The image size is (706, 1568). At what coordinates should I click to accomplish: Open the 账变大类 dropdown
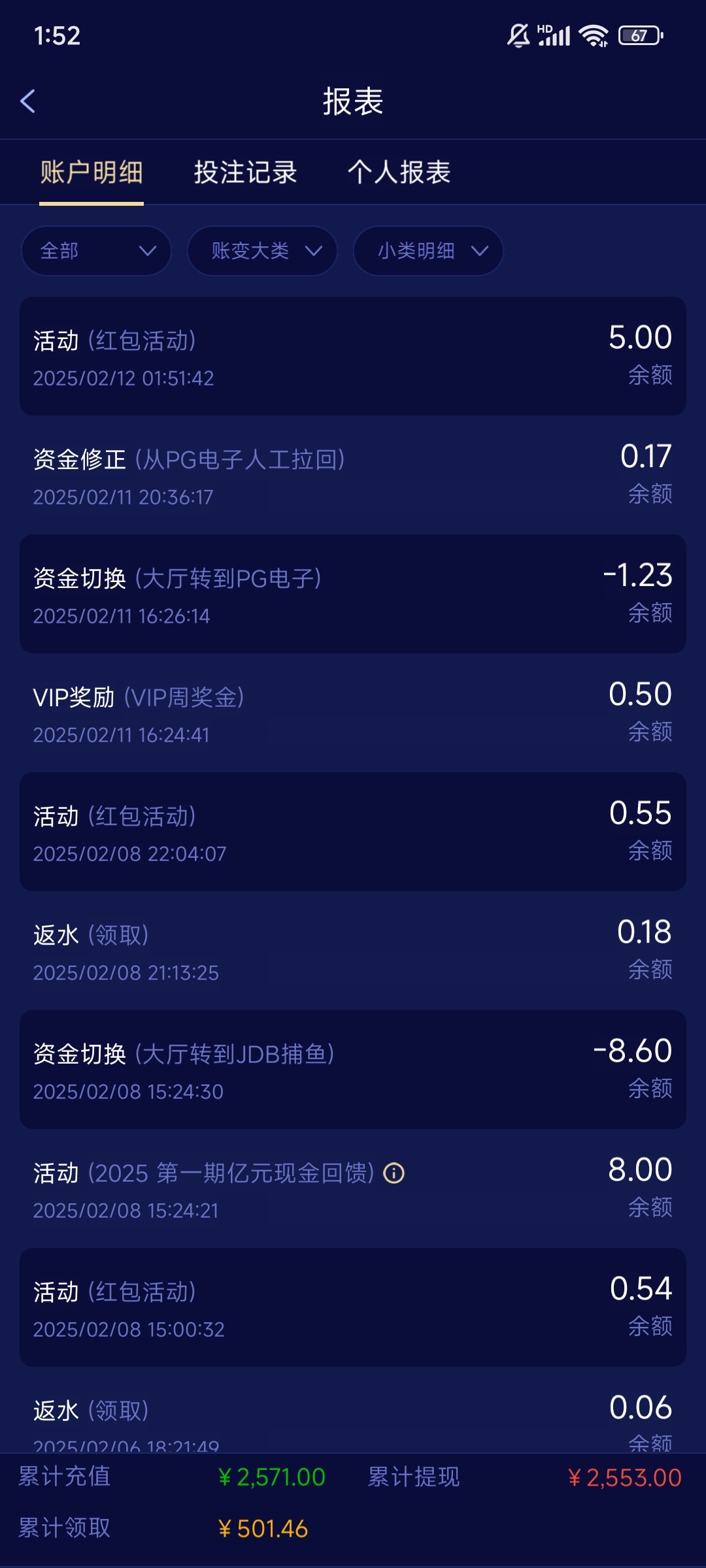coord(262,251)
